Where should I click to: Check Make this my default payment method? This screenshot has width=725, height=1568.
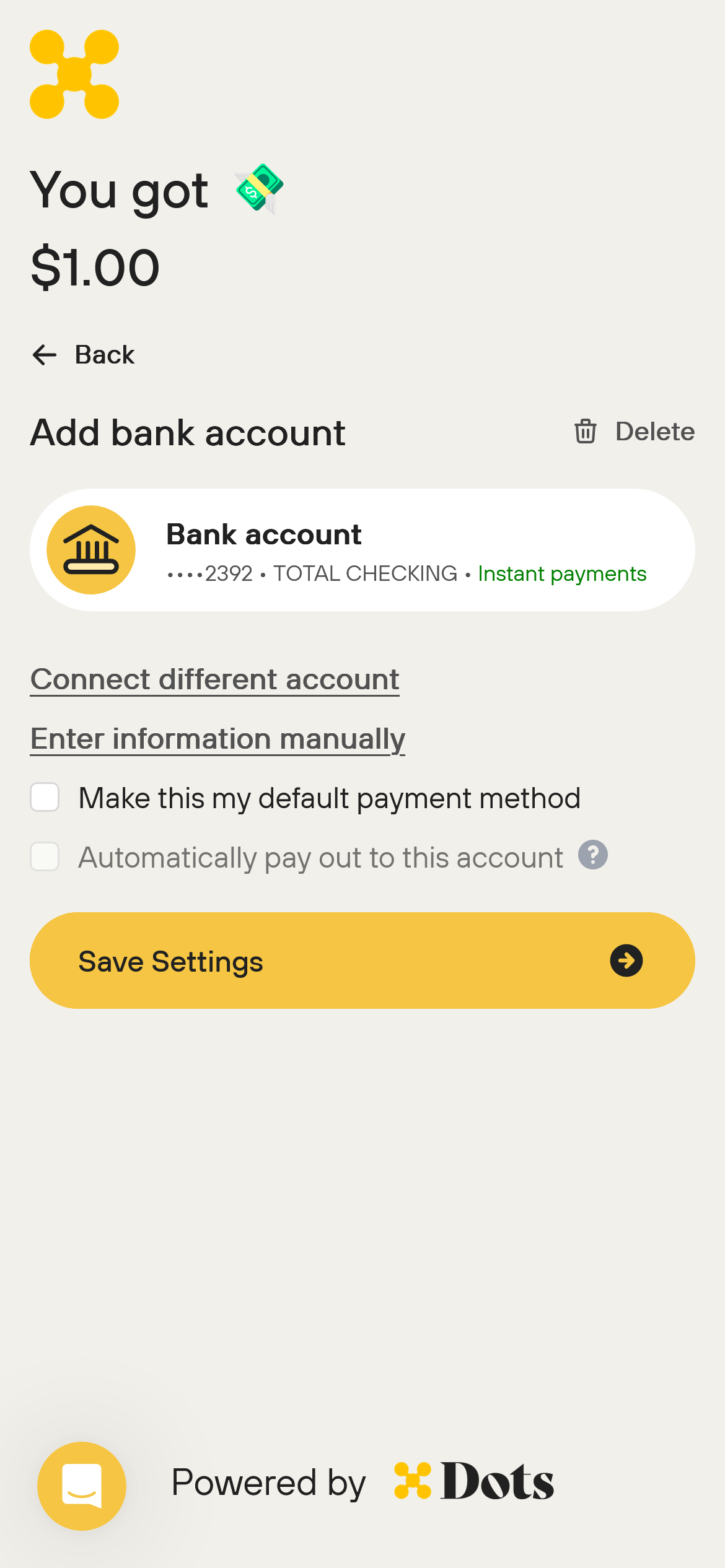tap(45, 797)
